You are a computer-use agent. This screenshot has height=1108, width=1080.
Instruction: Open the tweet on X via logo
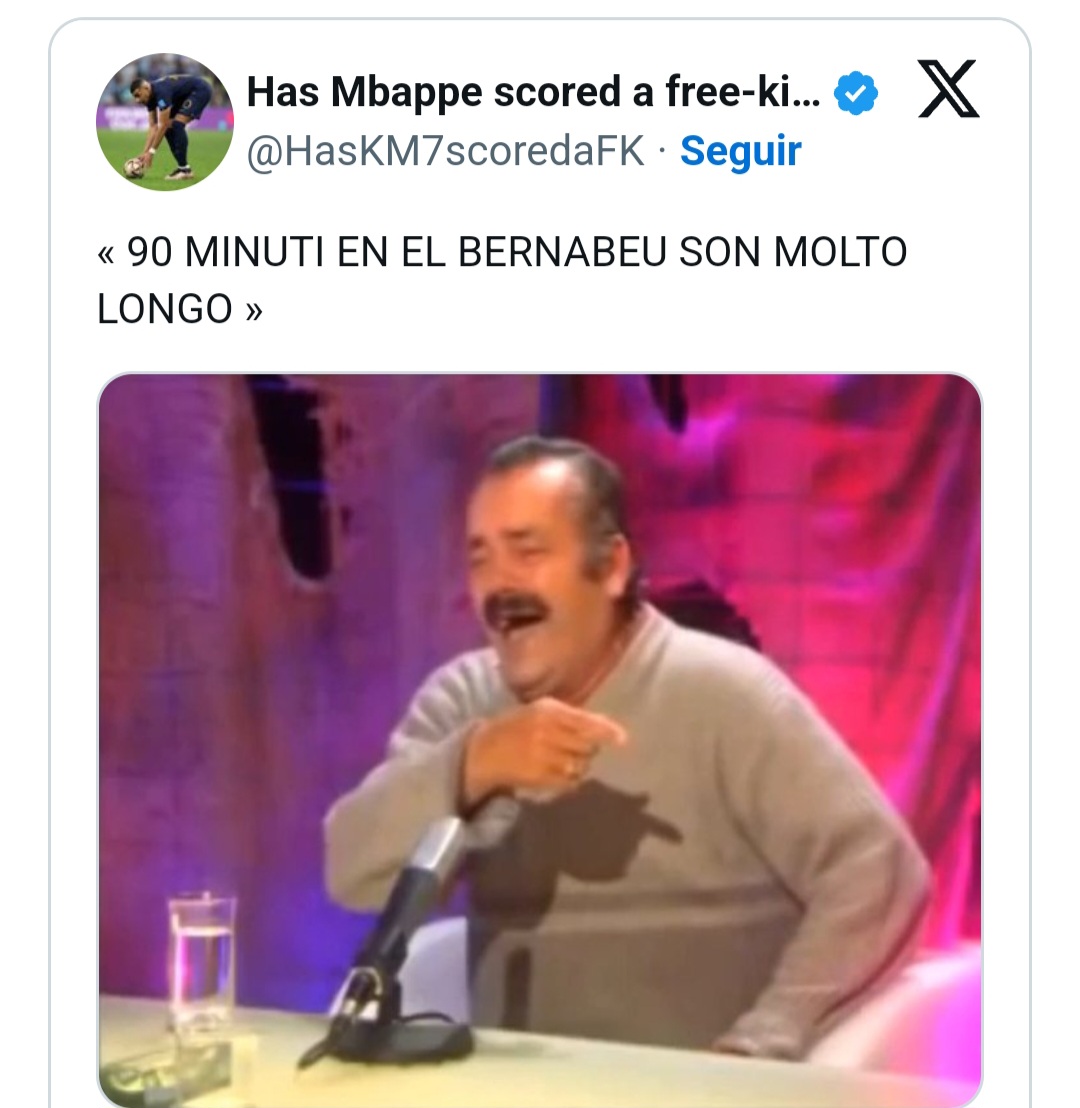[948, 92]
